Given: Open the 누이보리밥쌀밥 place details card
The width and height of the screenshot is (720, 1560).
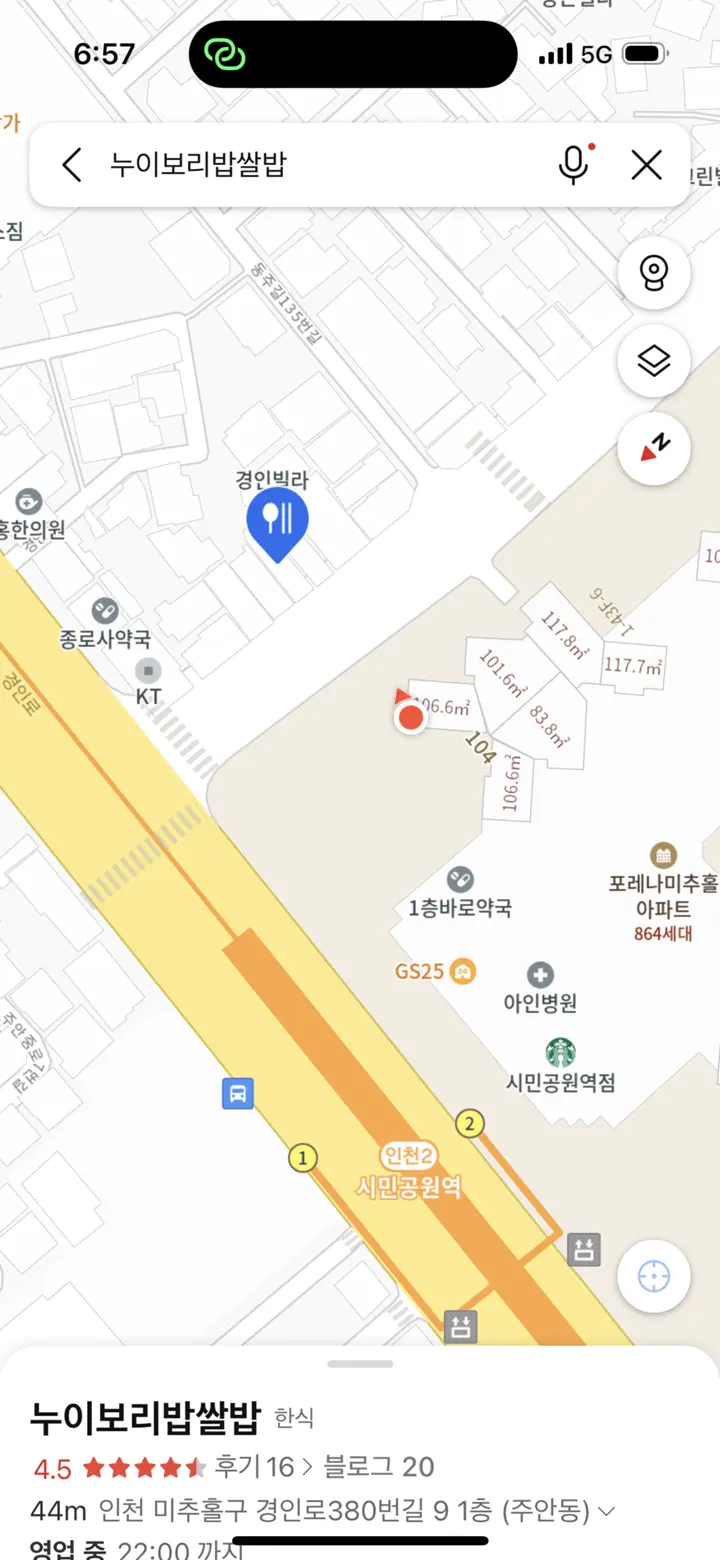Looking at the screenshot, I should coord(146,1418).
